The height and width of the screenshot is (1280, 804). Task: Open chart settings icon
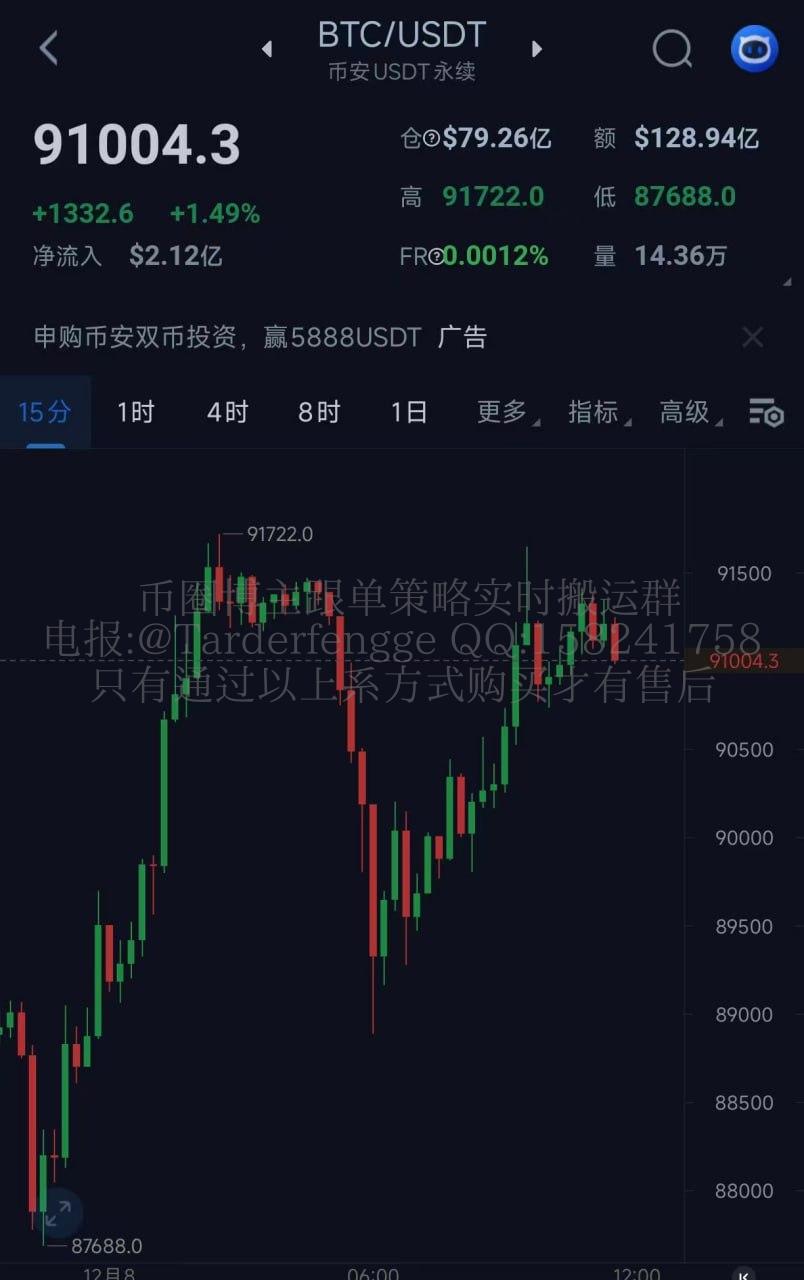pyautogui.click(x=766, y=412)
